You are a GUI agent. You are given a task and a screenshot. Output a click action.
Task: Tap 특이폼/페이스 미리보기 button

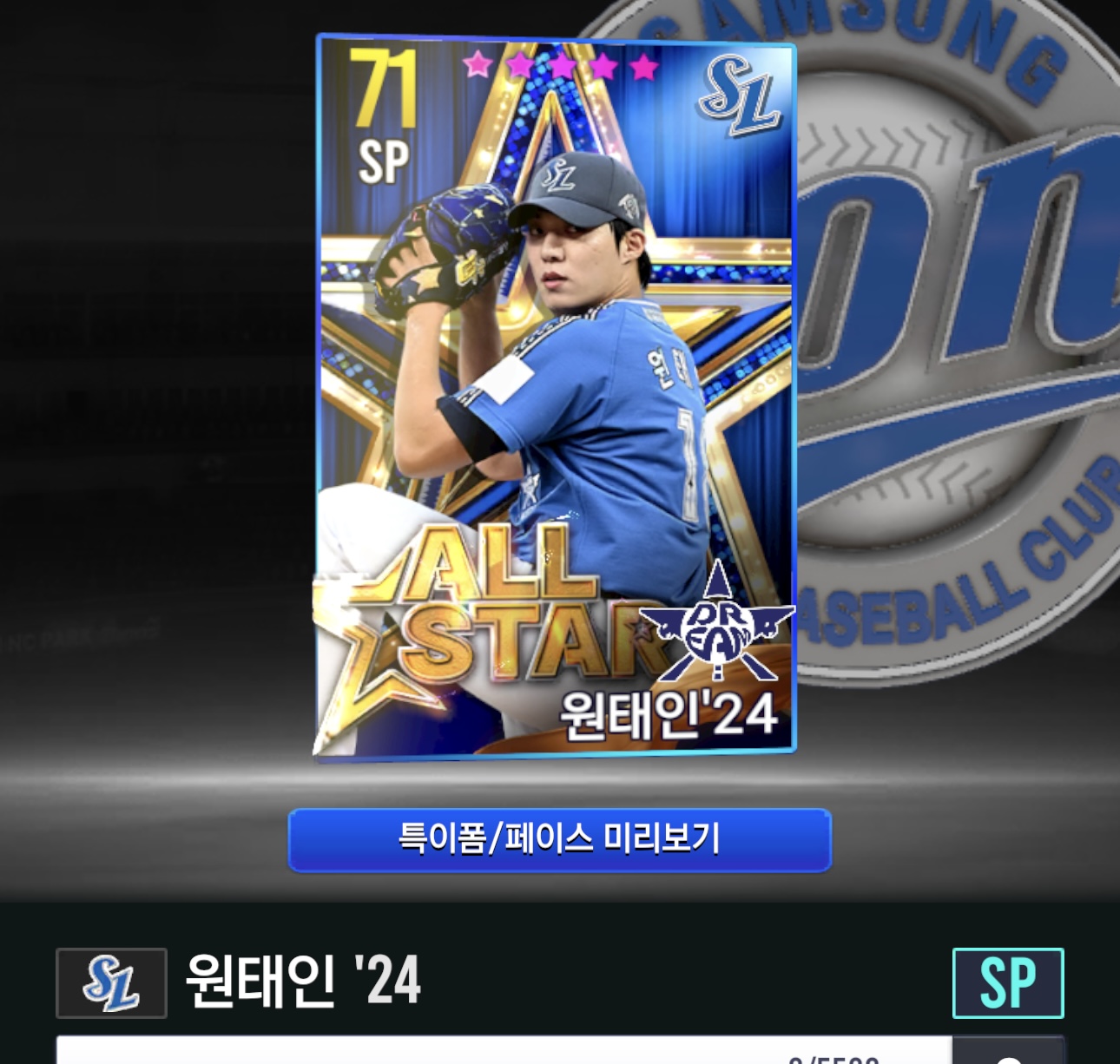(559, 839)
